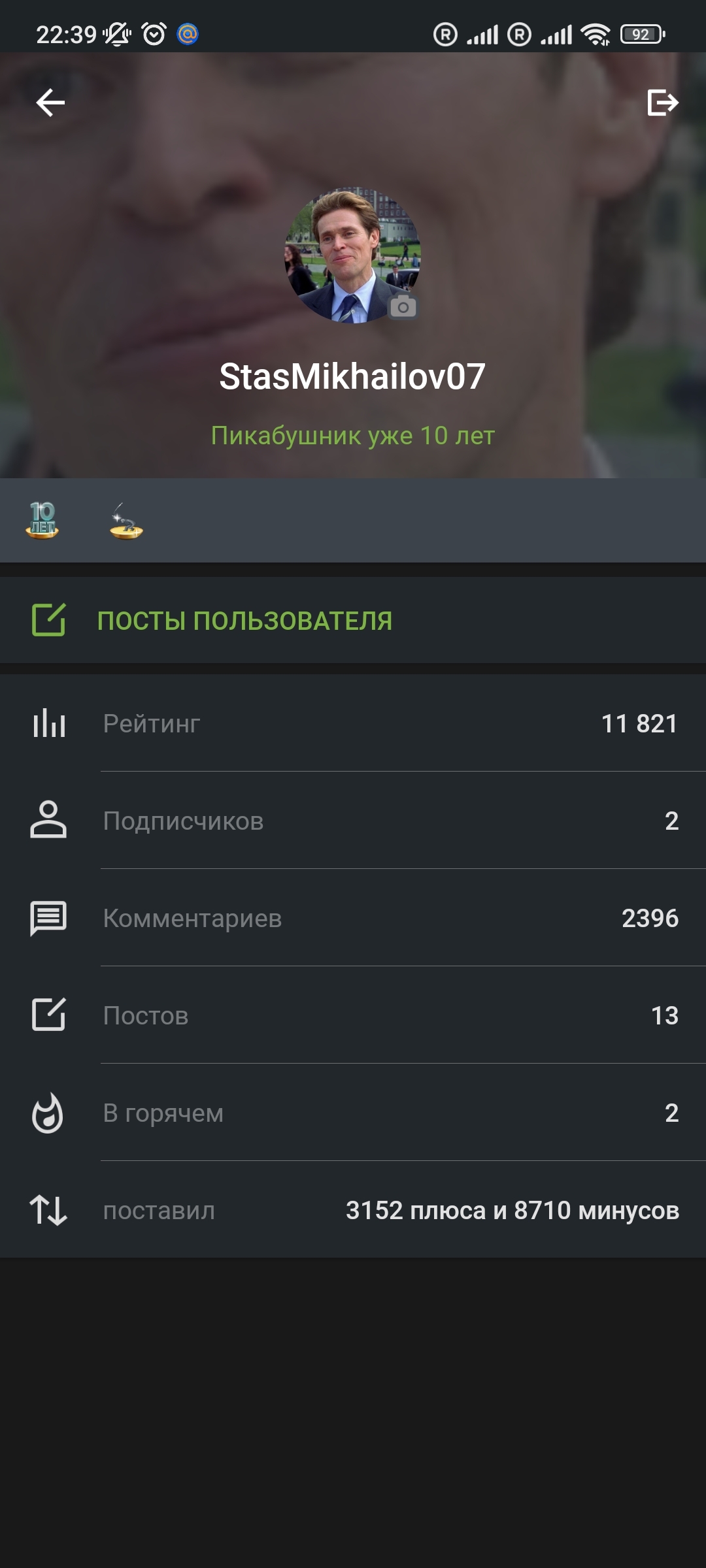
Task: Open the Подписчиков row
Action: (353, 821)
